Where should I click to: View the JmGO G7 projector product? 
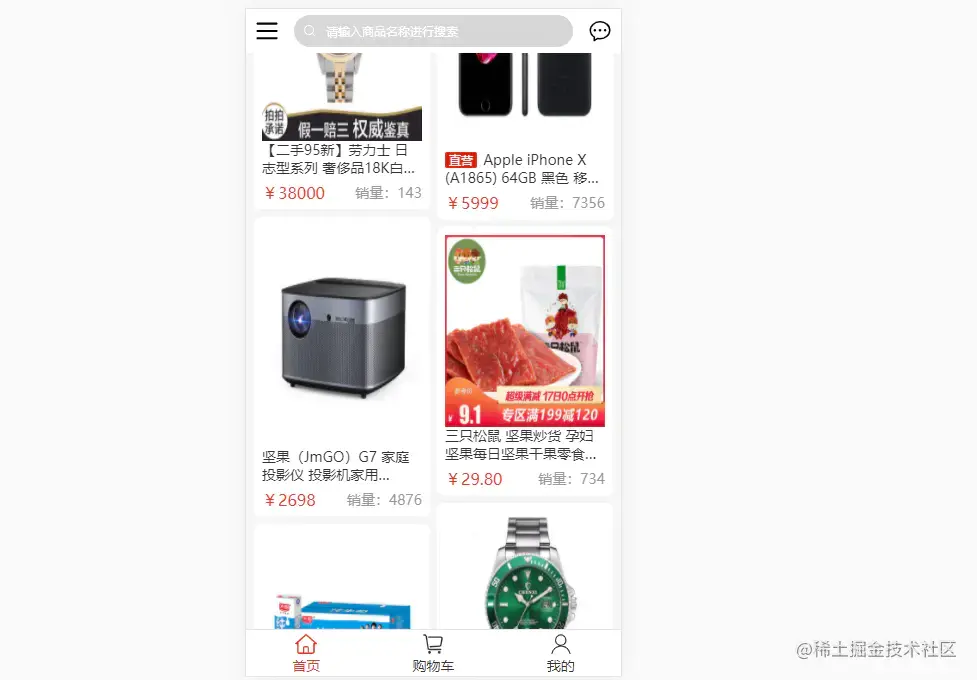click(x=341, y=365)
